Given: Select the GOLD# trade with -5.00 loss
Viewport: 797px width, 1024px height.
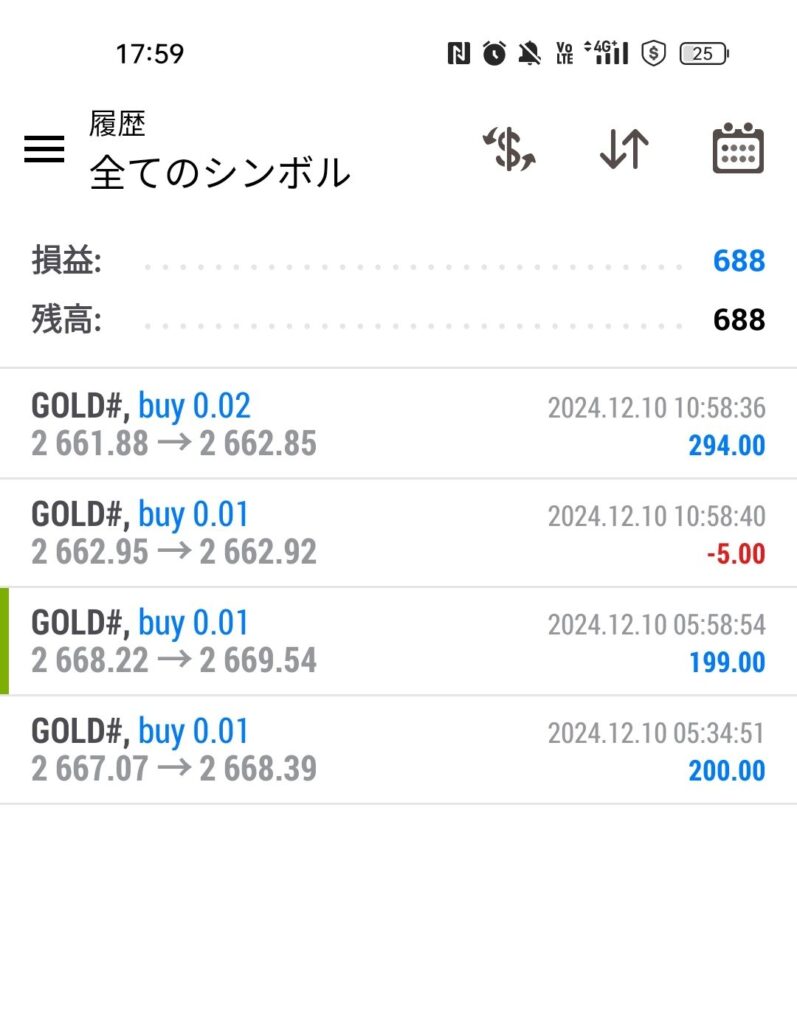Looking at the screenshot, I should click(398, 533).
